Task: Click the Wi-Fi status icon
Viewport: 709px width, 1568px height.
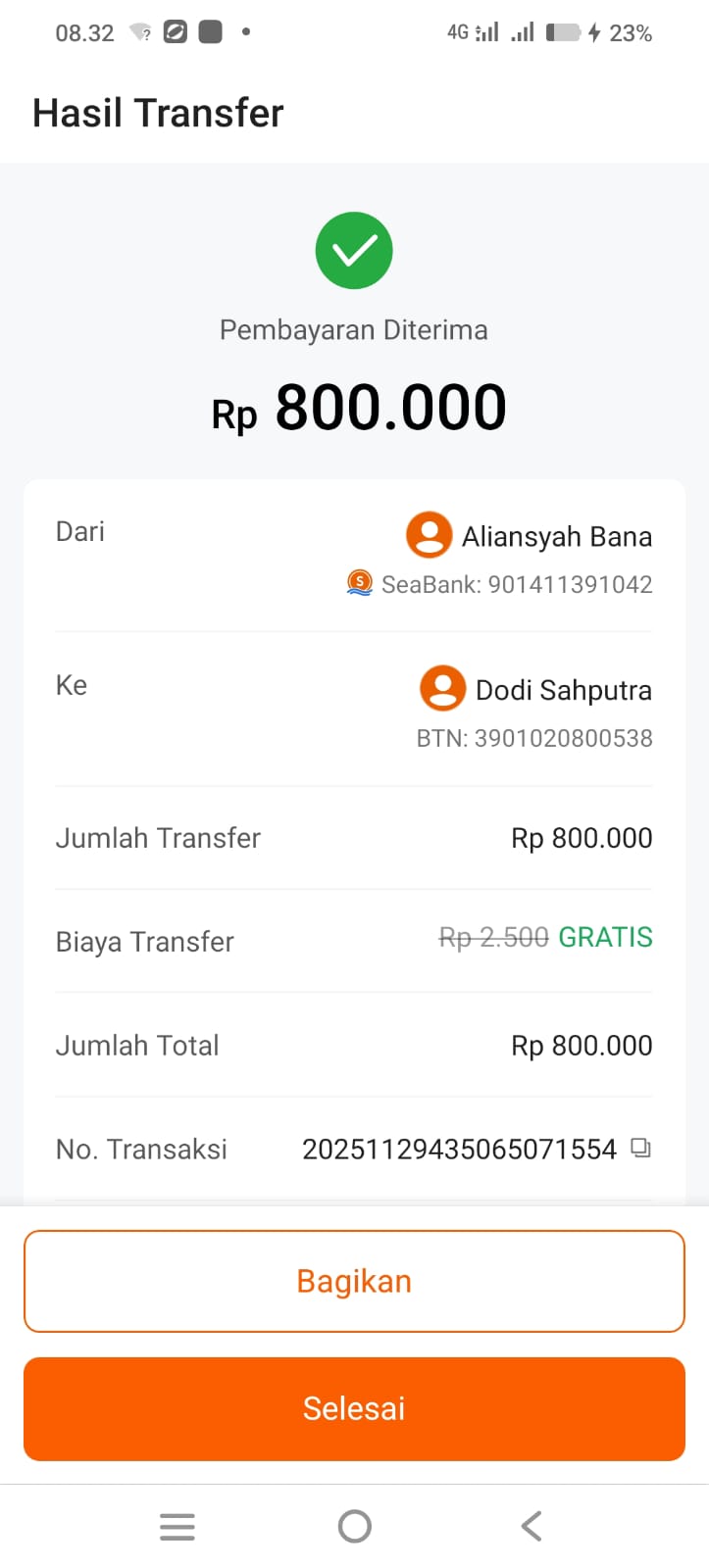Action: coord(137,32)
